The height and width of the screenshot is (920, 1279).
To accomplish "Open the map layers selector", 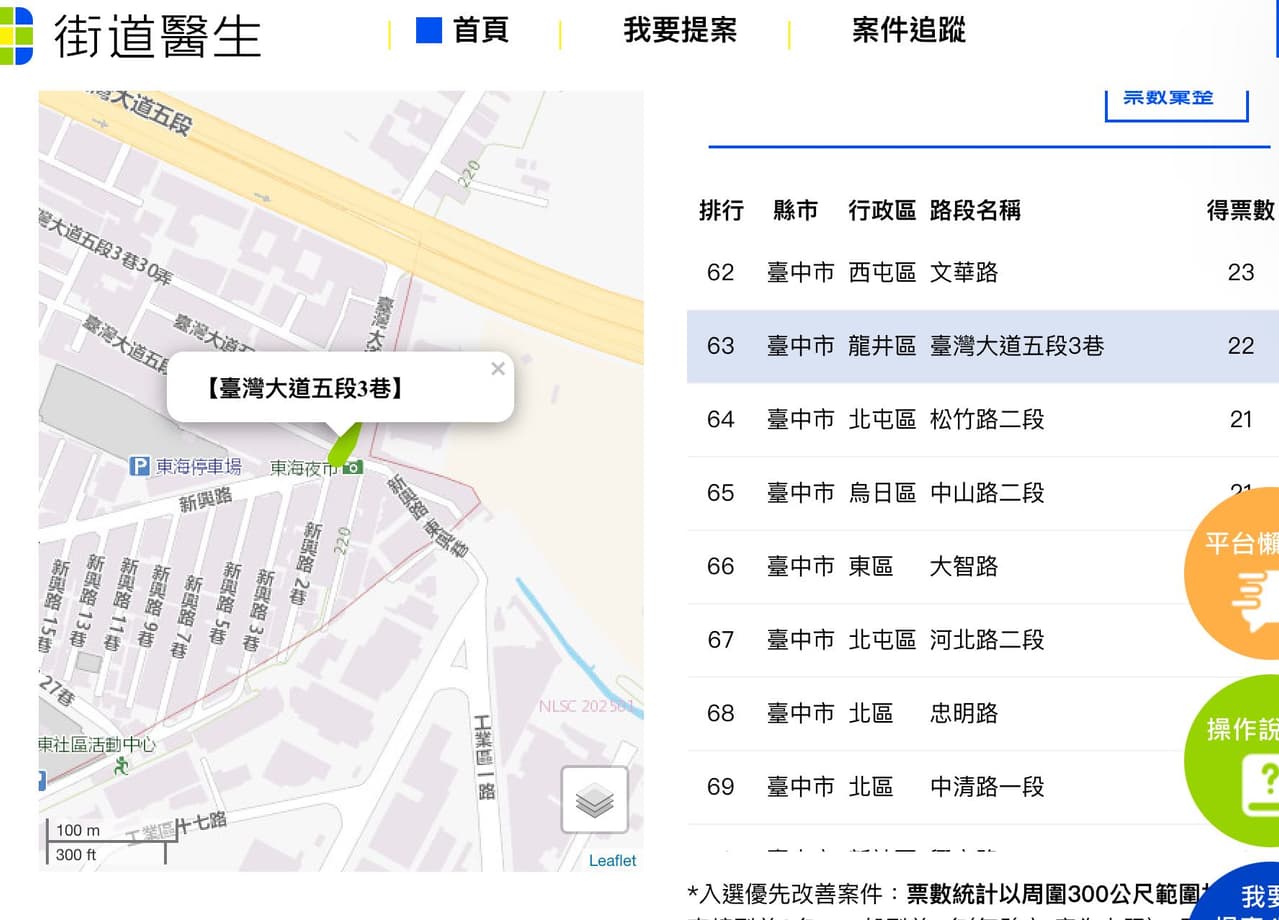I will coord(595,800).
